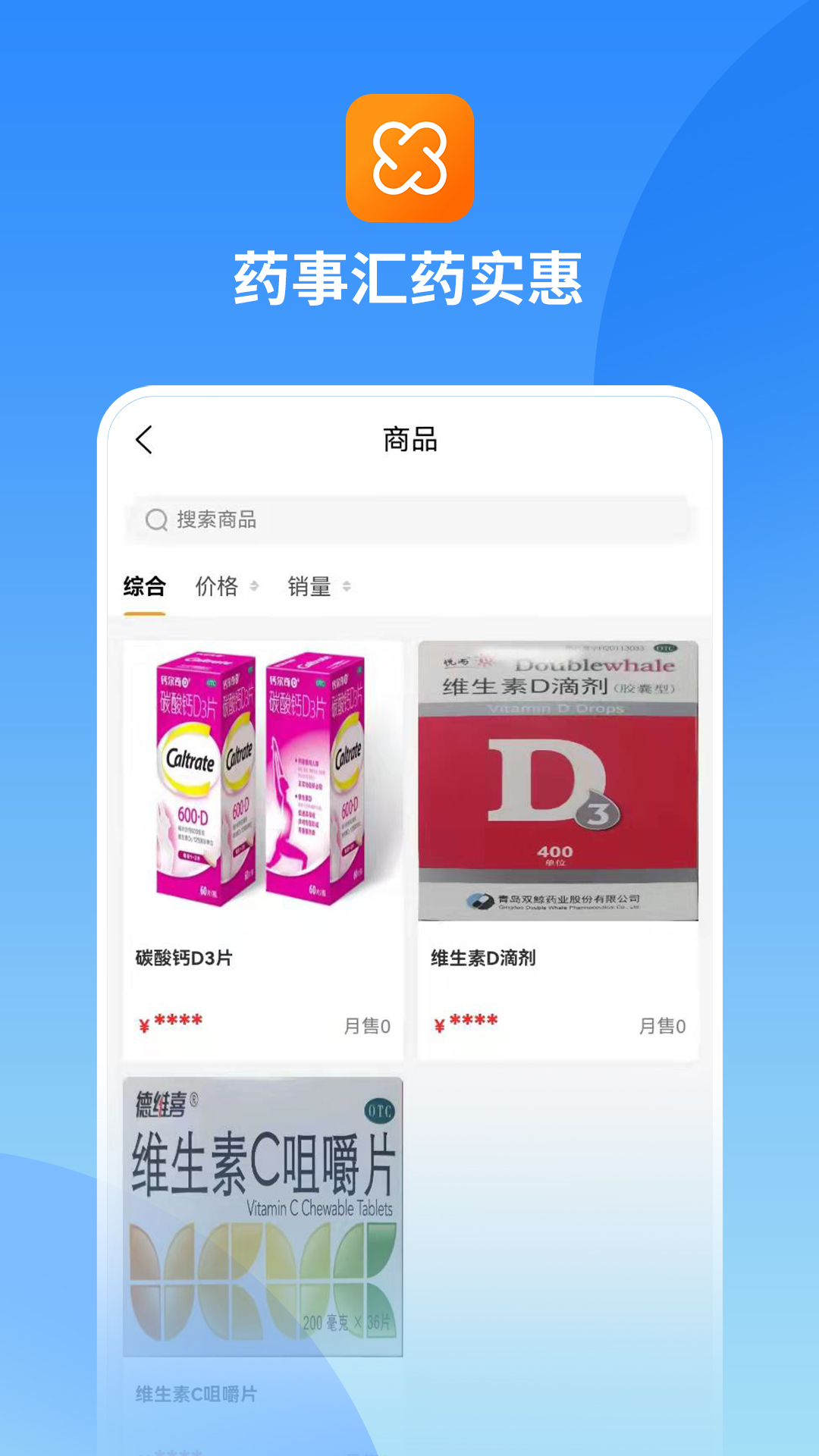The image size is (819, 1456).
Task: Open the 价格 sorting options
Action: click(x=218, y=586)
